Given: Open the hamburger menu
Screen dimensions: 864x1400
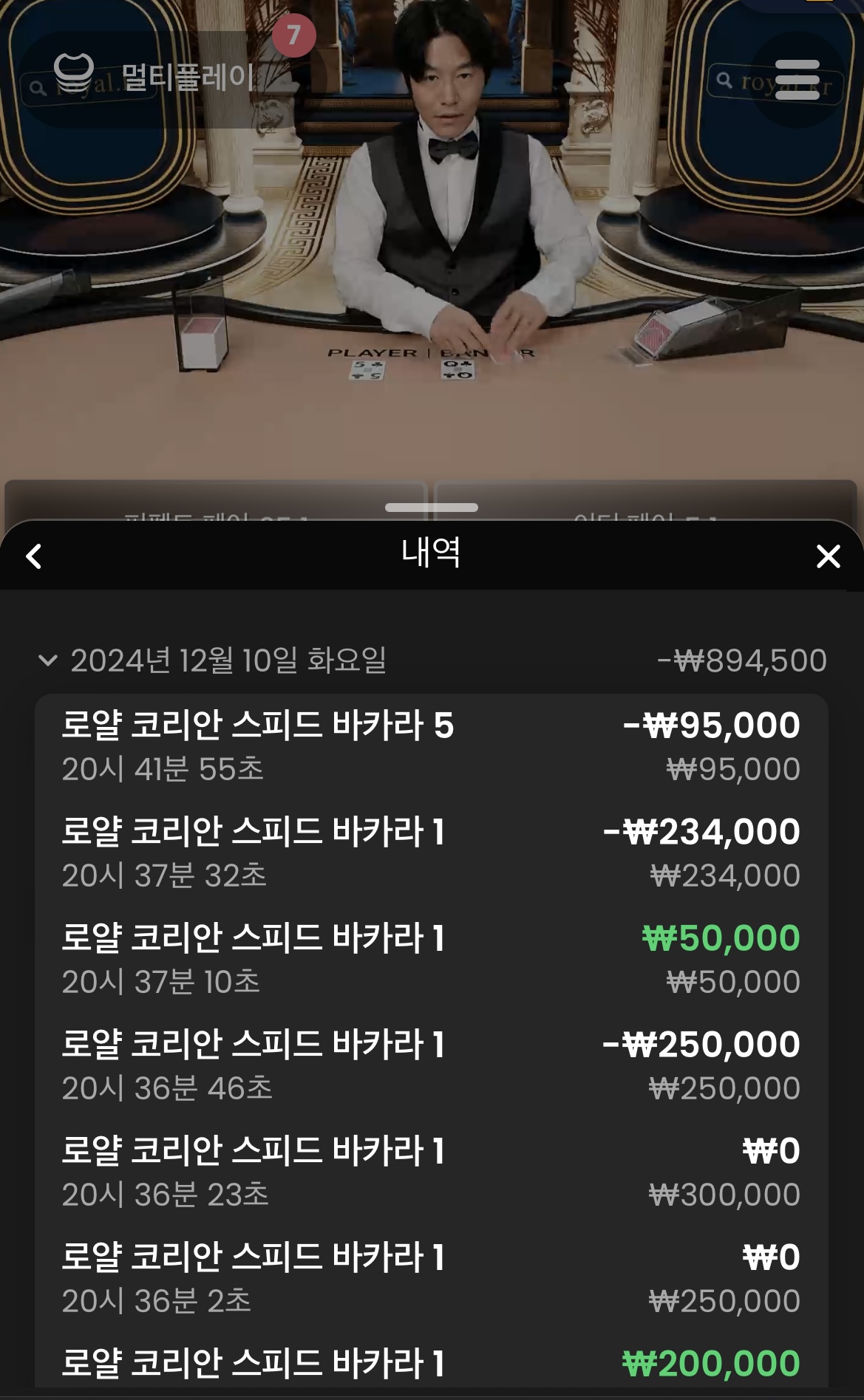Looking at the screenshot, I should [797, 79].
